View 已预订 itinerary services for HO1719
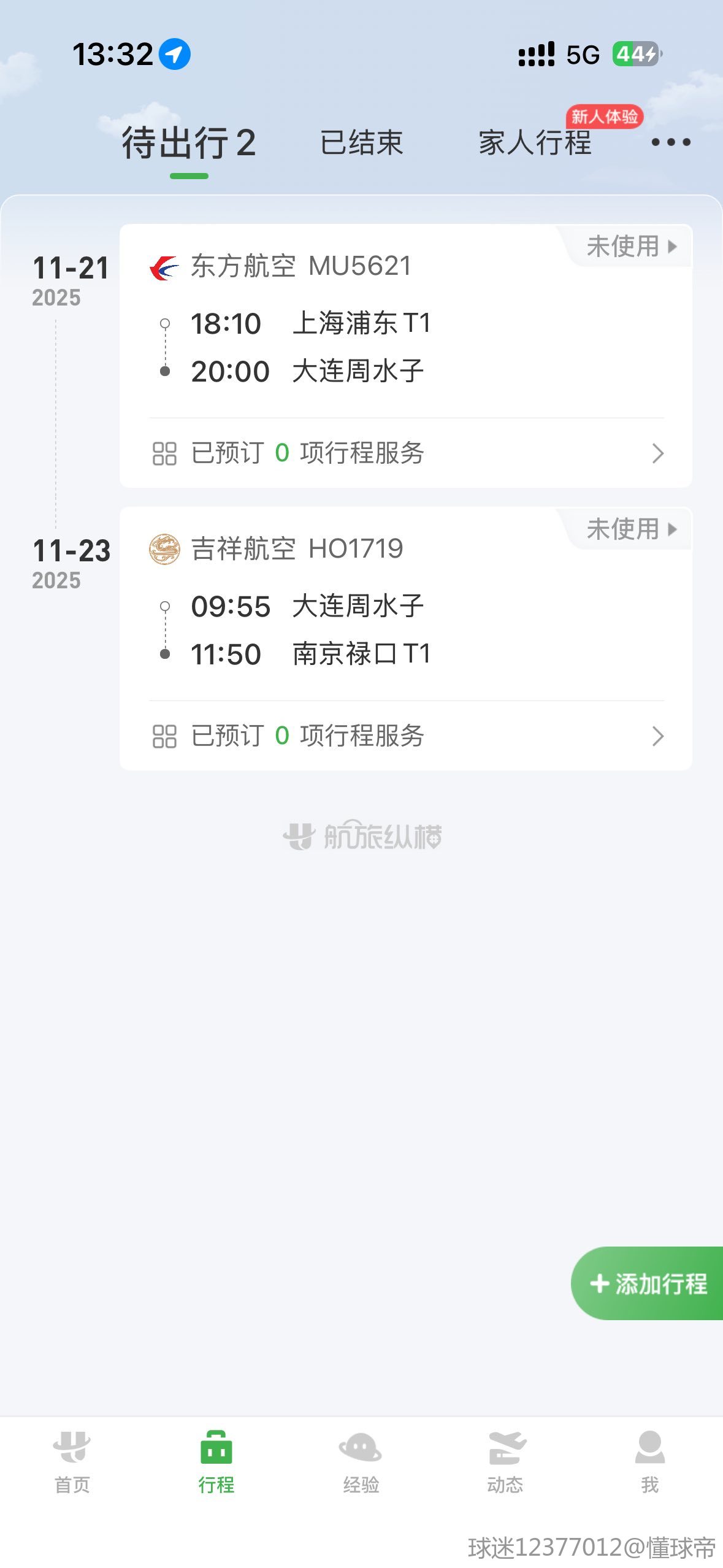The image size is (723, 1568). point(406,736)
